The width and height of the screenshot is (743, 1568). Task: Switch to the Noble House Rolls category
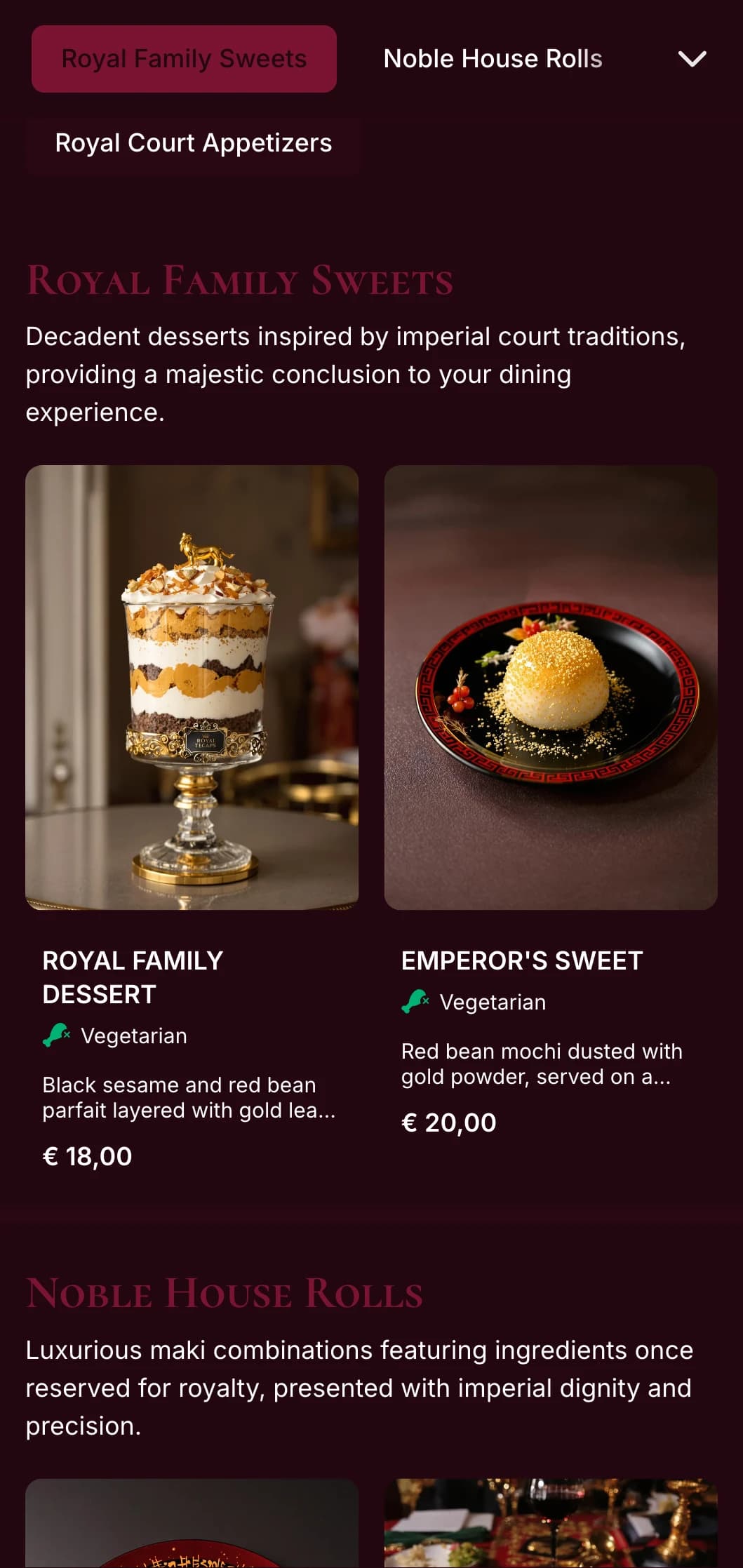point(493,59)
